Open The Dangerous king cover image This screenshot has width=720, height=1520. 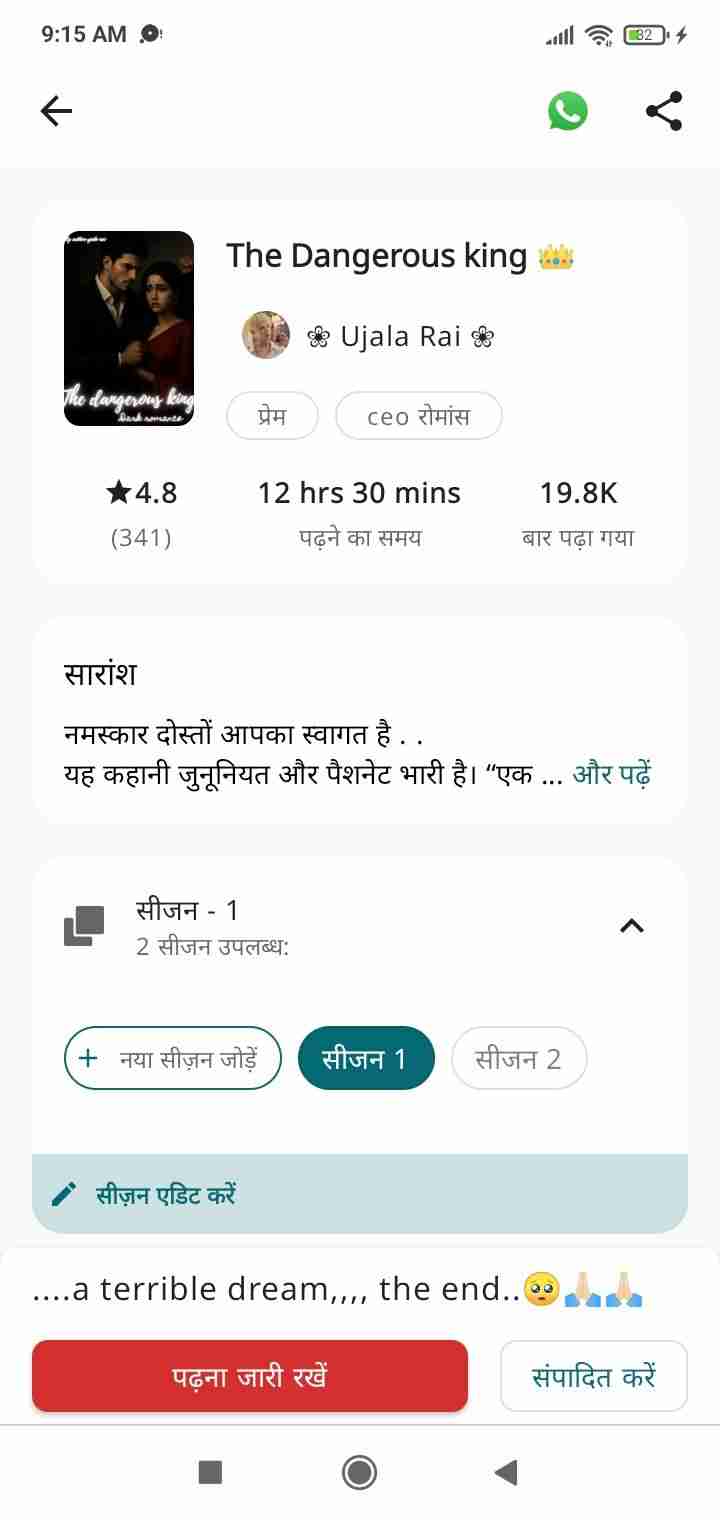point(129,329)
